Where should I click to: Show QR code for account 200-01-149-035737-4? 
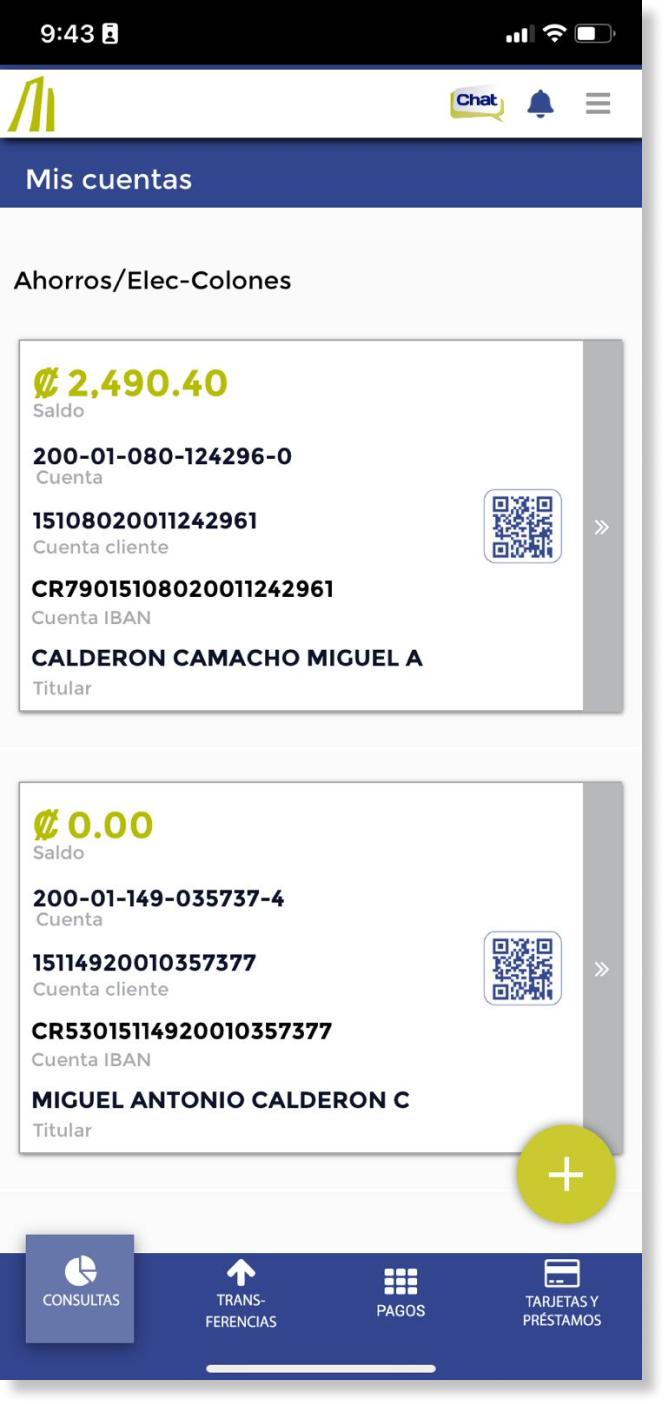[x=523, y=968]
